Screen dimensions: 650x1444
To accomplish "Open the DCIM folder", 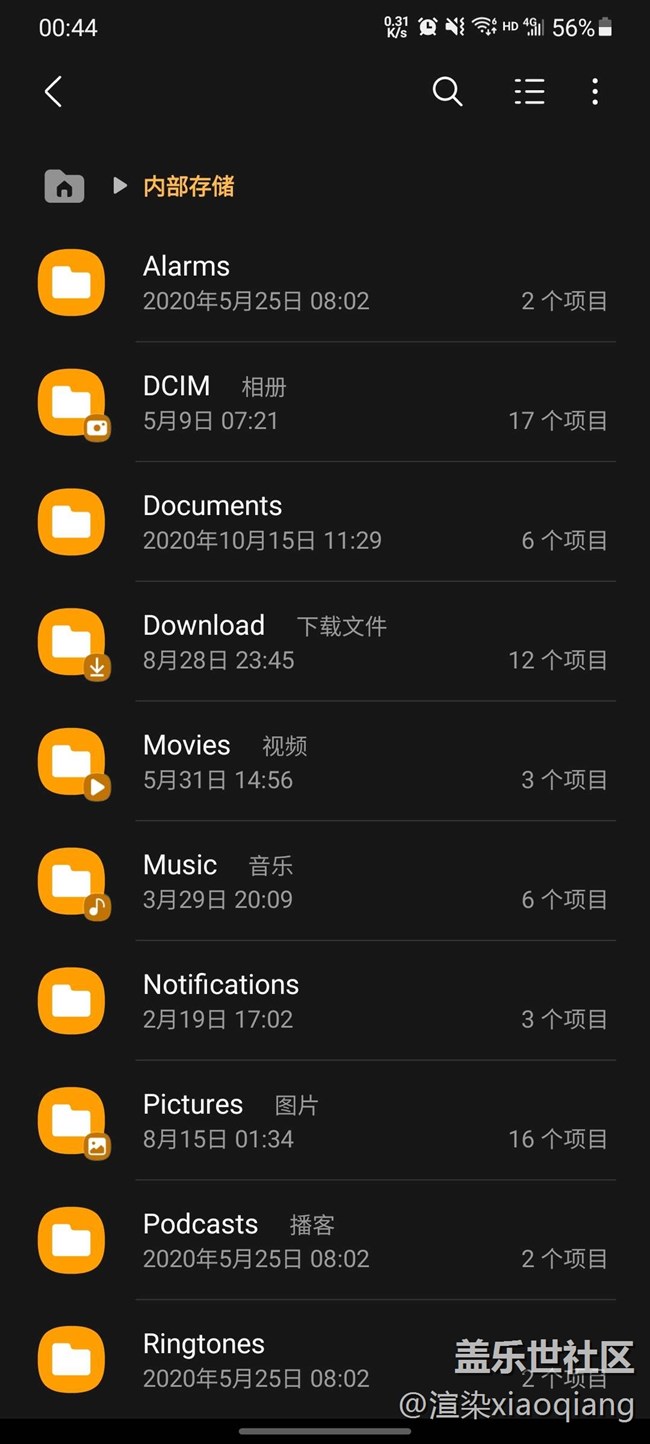I will 325,402.
